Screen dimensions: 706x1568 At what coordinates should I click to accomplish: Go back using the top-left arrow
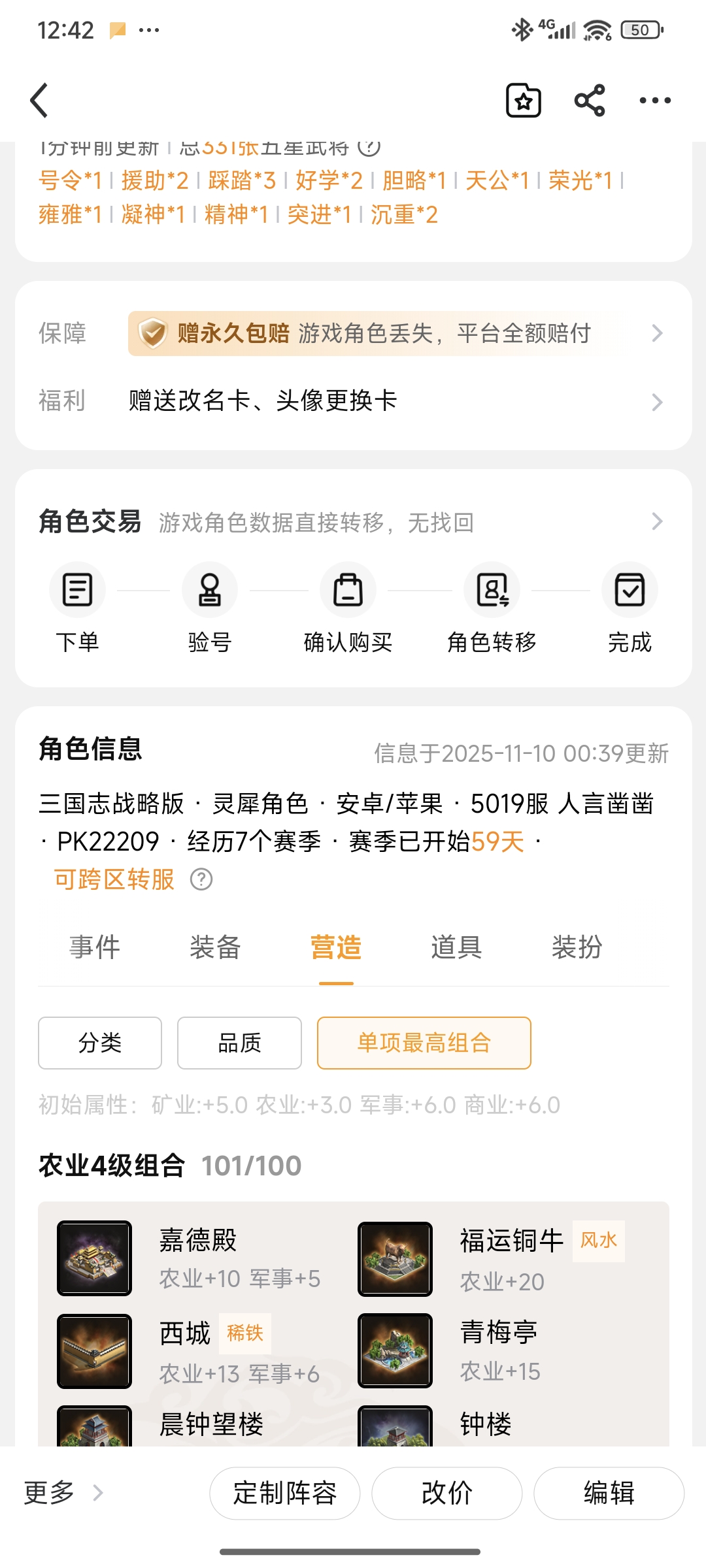pyautogui.click(x=39, y=101)
